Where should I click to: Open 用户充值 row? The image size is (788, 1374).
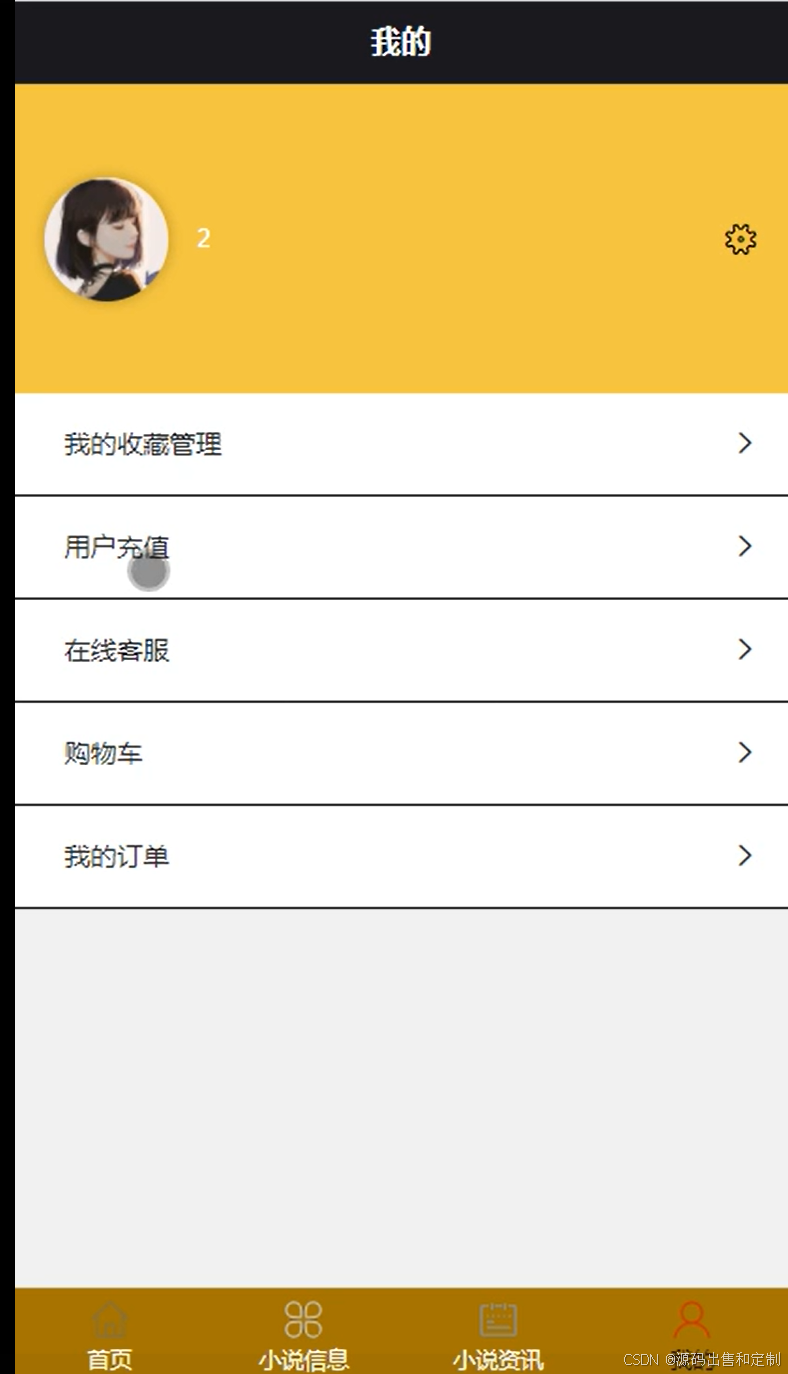point(401,547)
